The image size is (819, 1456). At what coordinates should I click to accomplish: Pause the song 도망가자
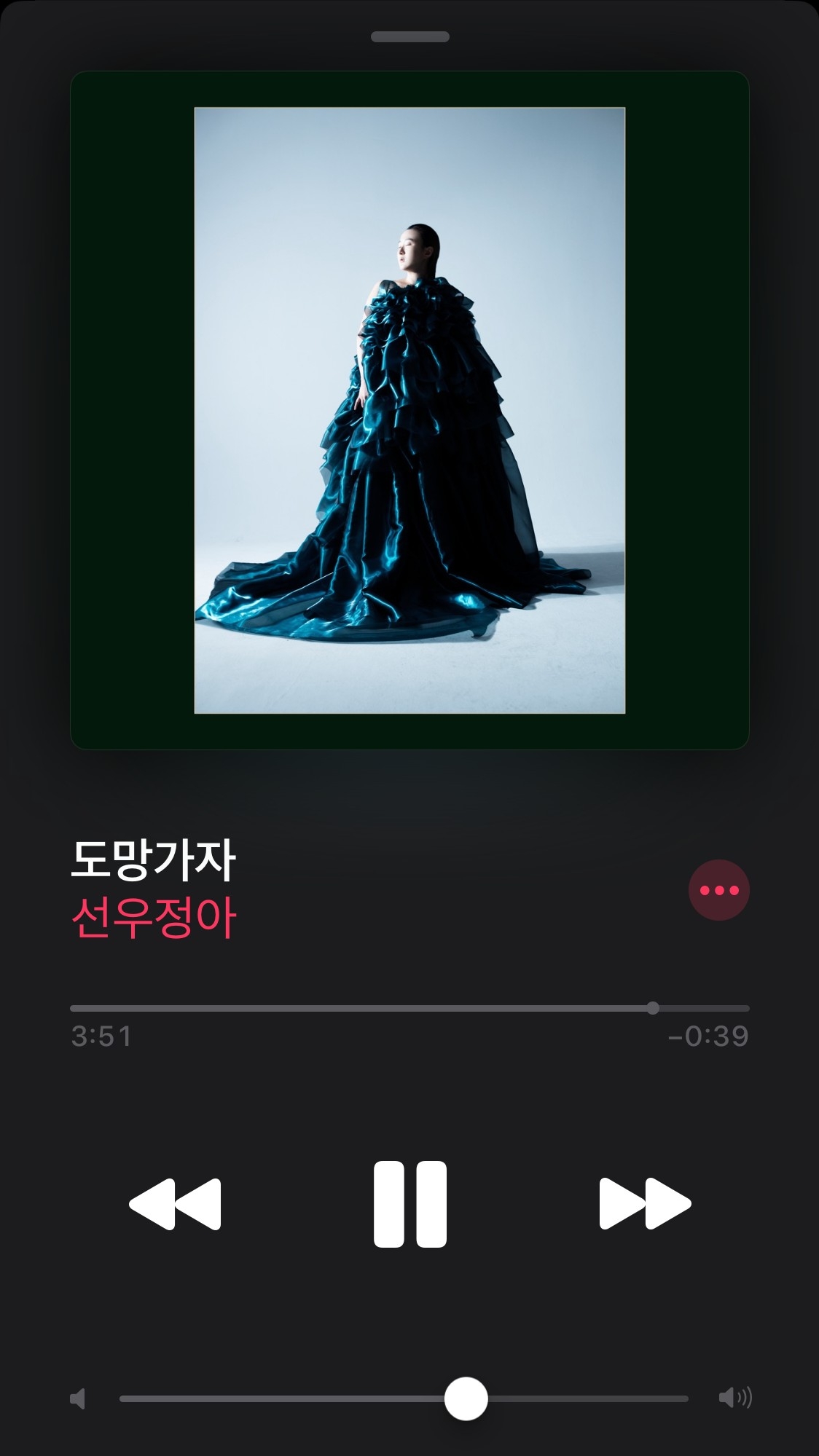point(409,1204)
